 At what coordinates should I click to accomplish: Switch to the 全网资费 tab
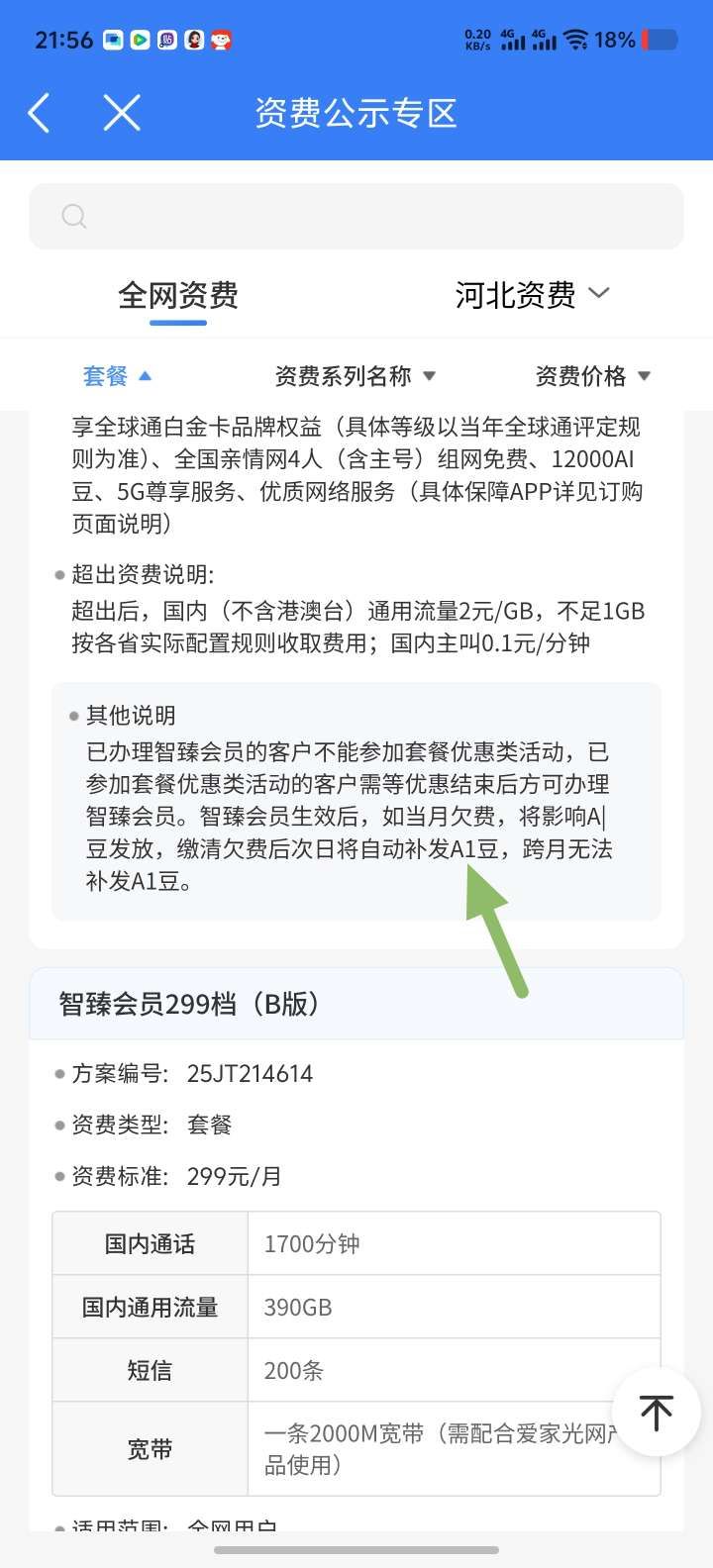coord(178,295)
